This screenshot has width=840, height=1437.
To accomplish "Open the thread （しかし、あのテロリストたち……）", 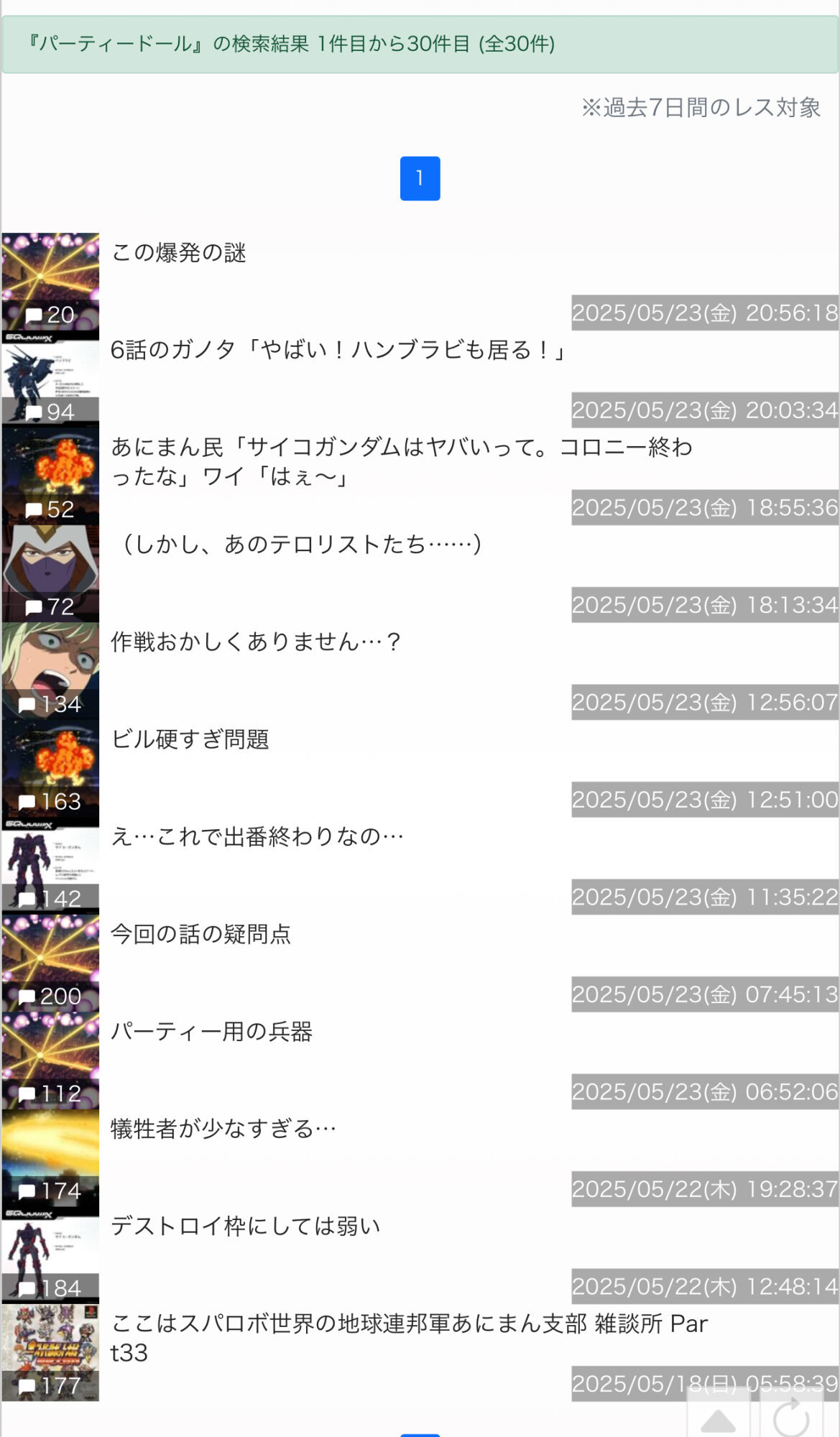I will [302, 545].
